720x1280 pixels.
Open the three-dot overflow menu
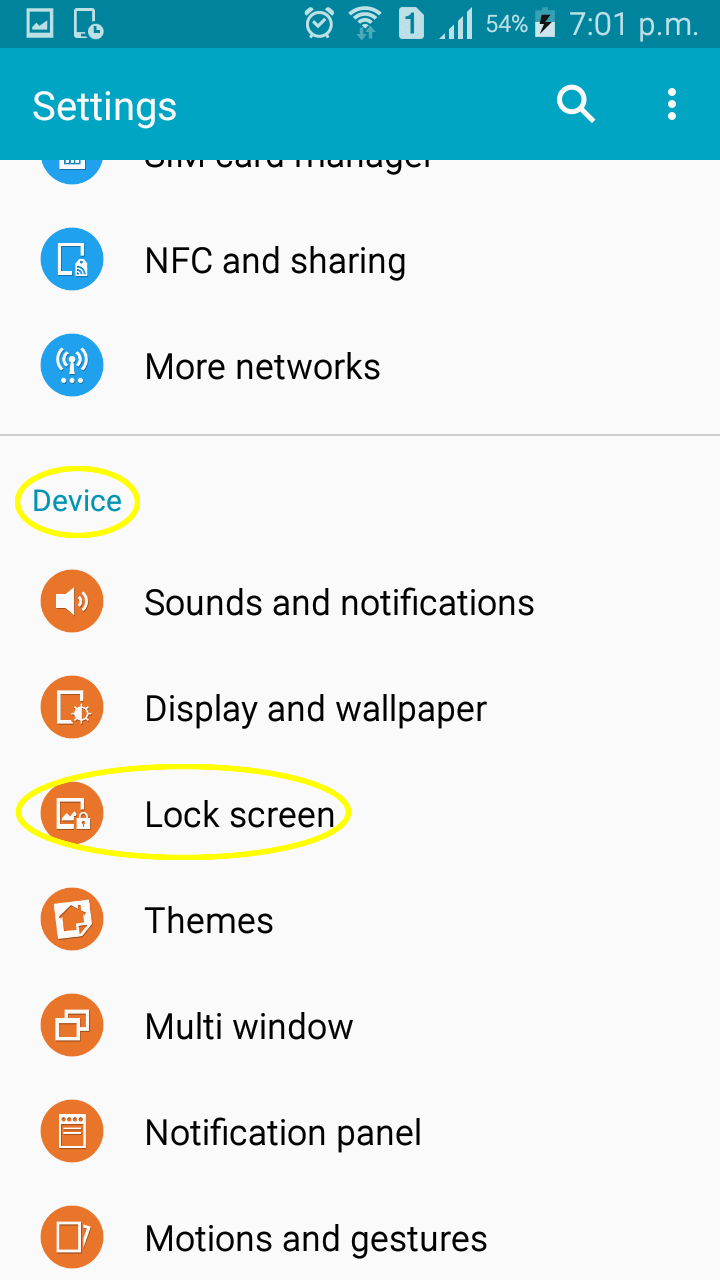(x=671, y=104)
